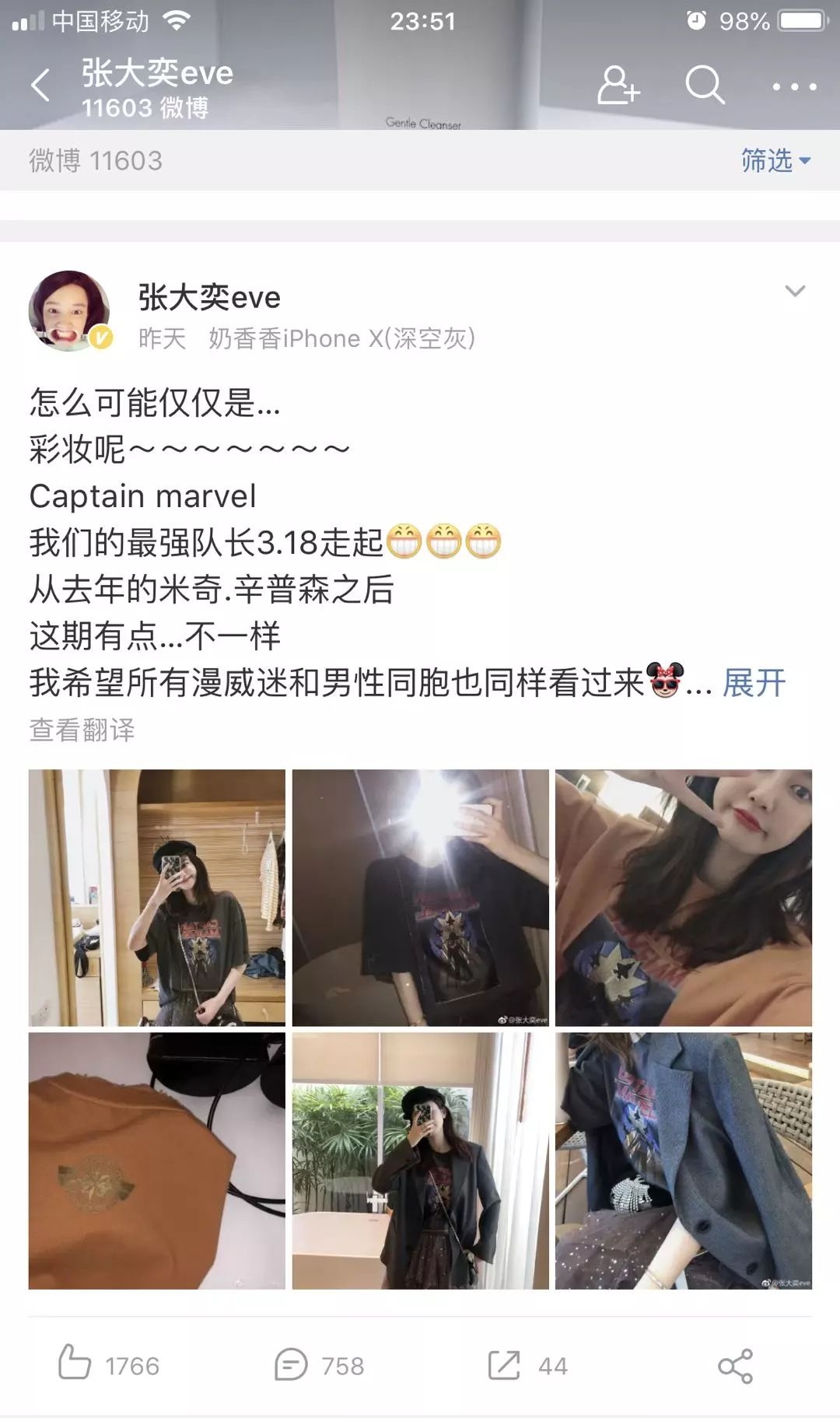Screen dimensions: 840x1418
Task: Open the blazer outfit by window photo
Action: tap(420, 1161)
